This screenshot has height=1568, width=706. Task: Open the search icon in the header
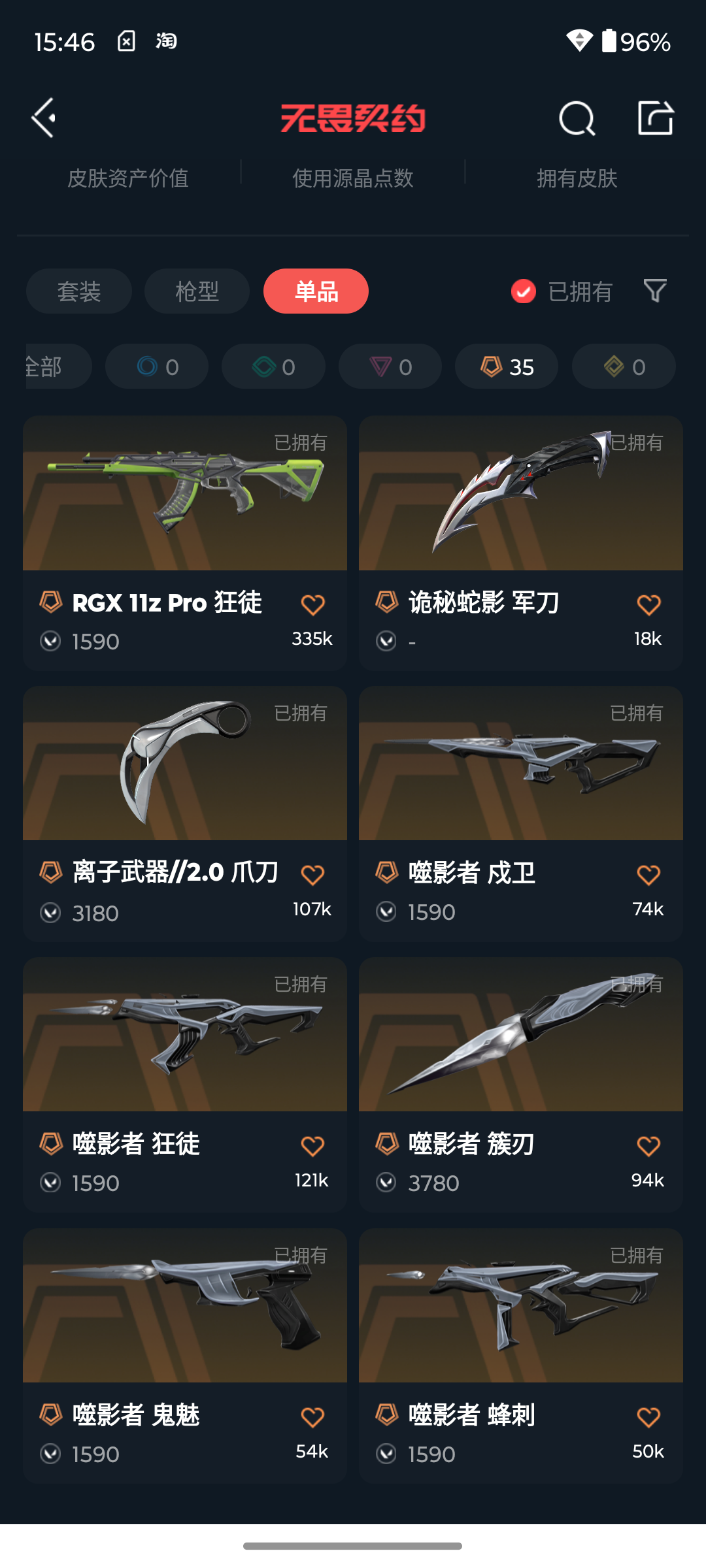click(x=577, y=118)
